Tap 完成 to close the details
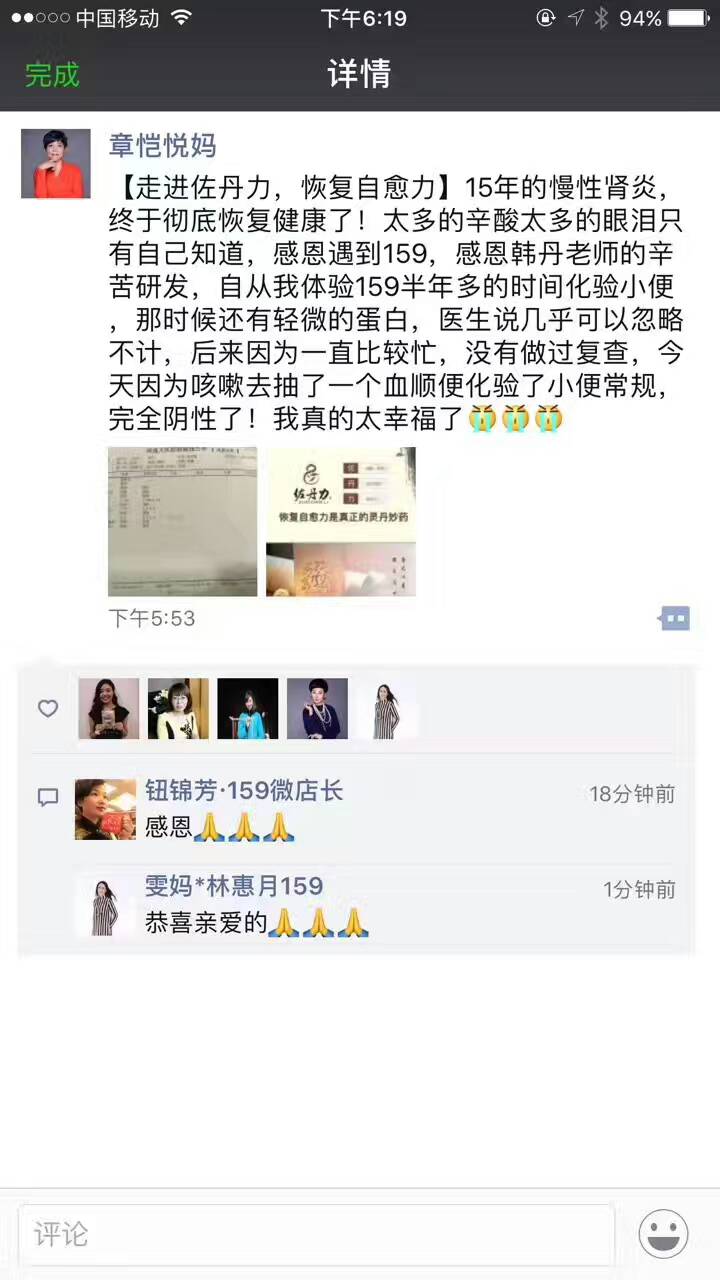Screen dimensions: 720x1280 (x=52, y=74)
